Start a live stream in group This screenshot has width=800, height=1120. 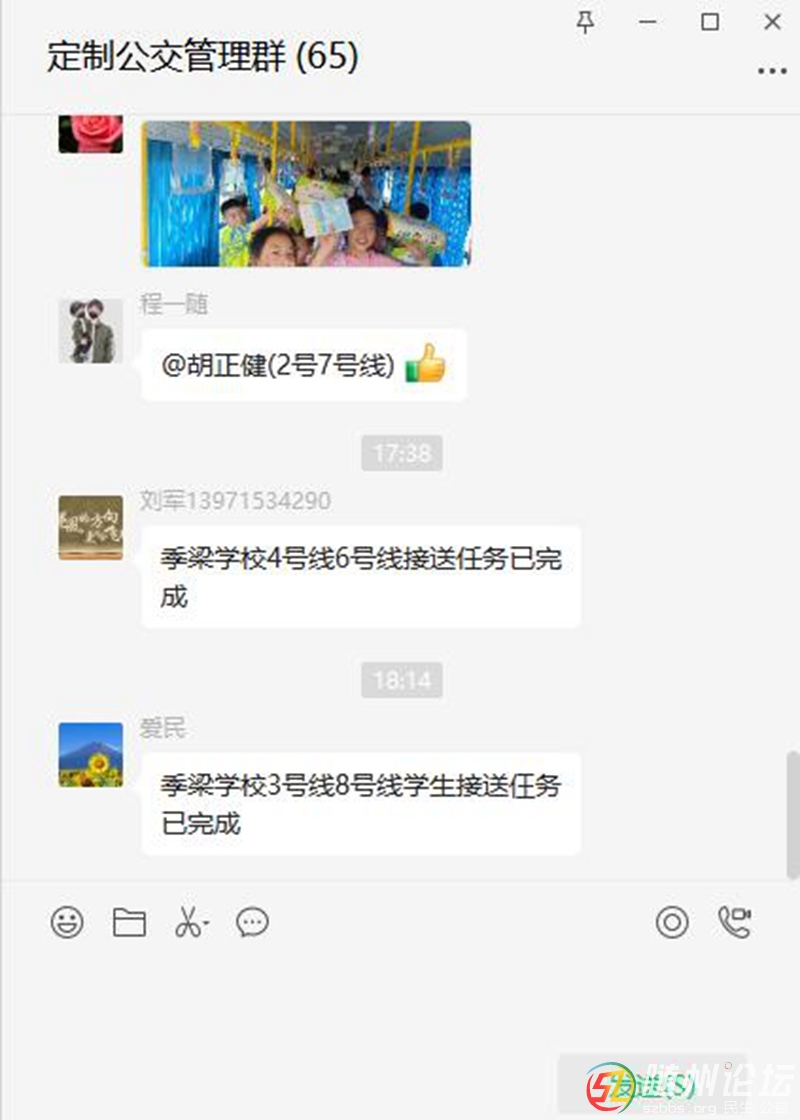coord(672,922)
